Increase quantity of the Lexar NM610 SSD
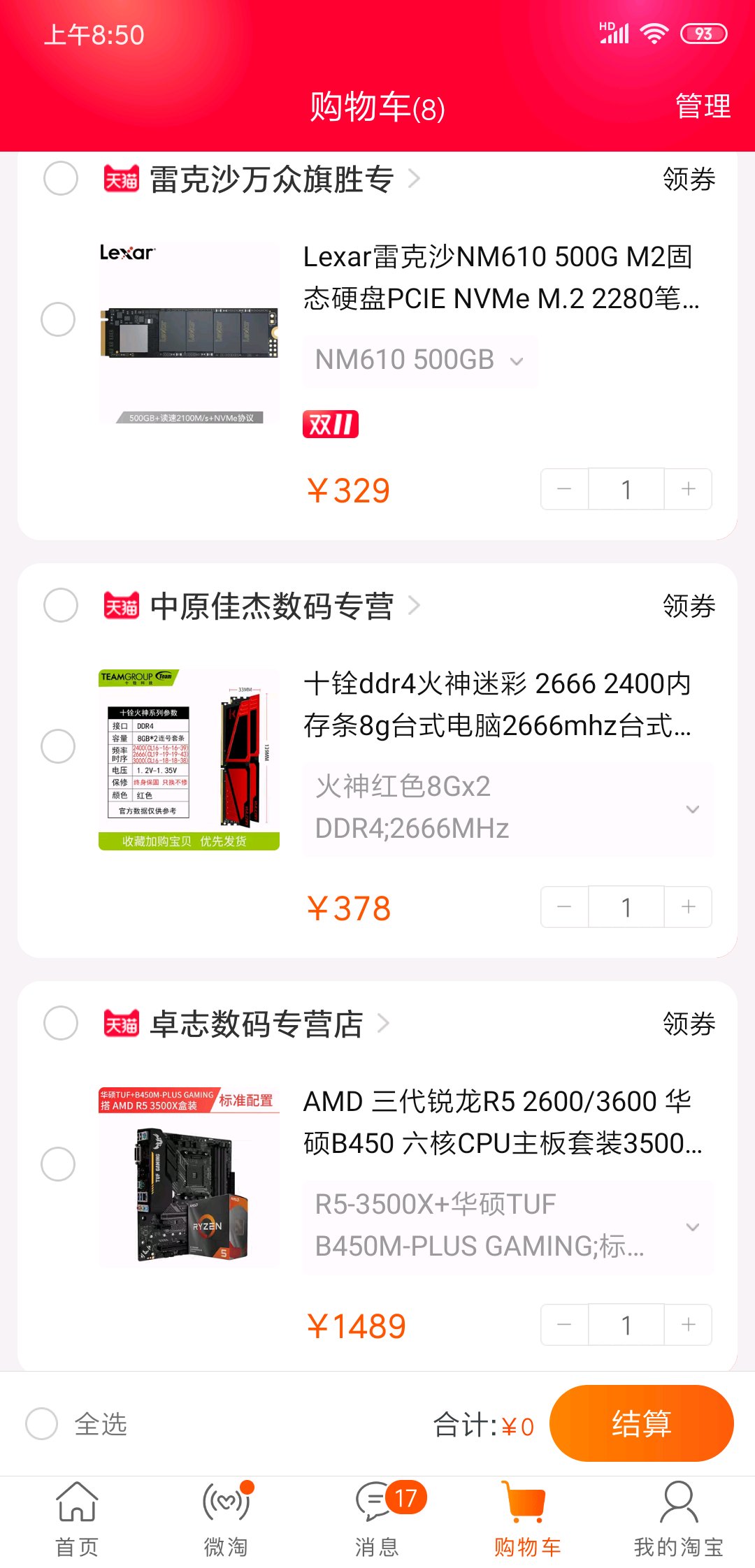 pyautogui.click(x=688, y=489)
